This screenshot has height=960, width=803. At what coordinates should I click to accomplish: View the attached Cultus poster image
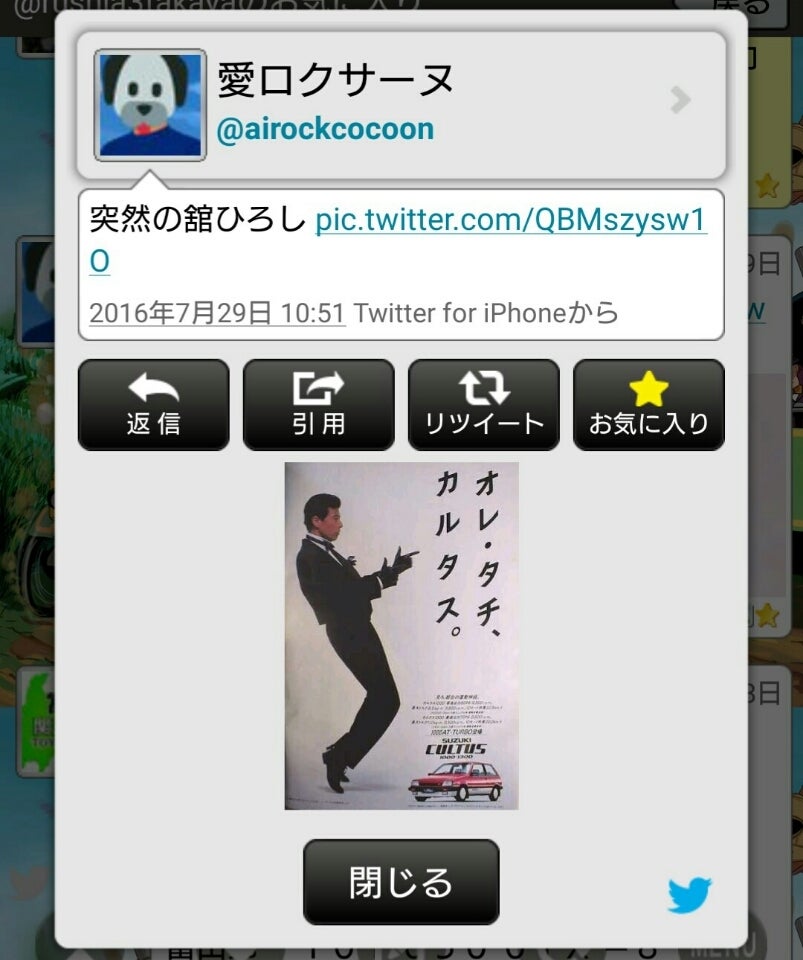tap(401, 636)
